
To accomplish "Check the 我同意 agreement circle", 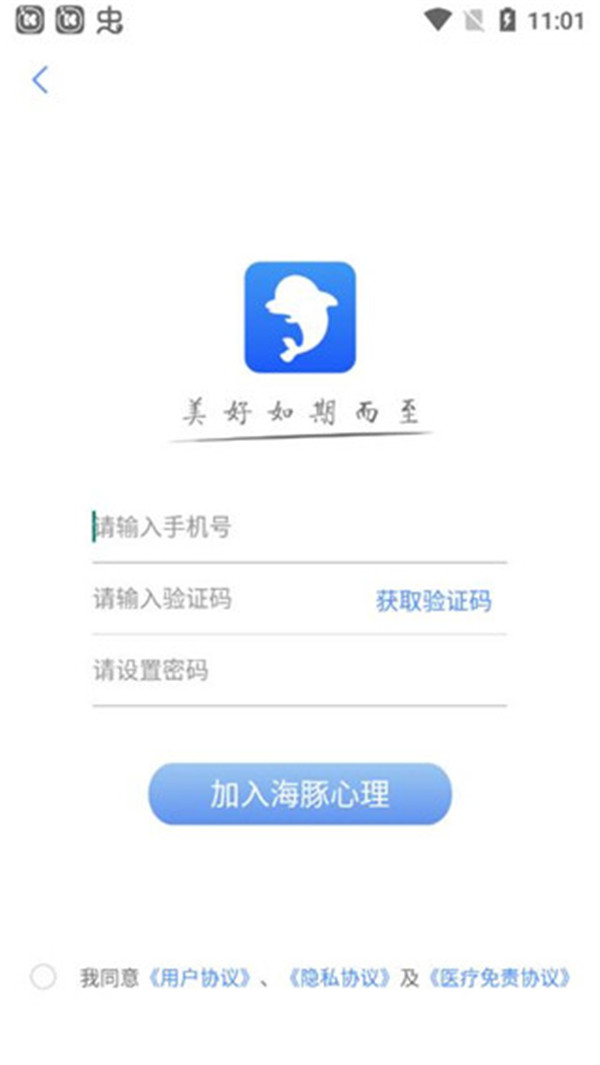I will [x=43, y=977].
